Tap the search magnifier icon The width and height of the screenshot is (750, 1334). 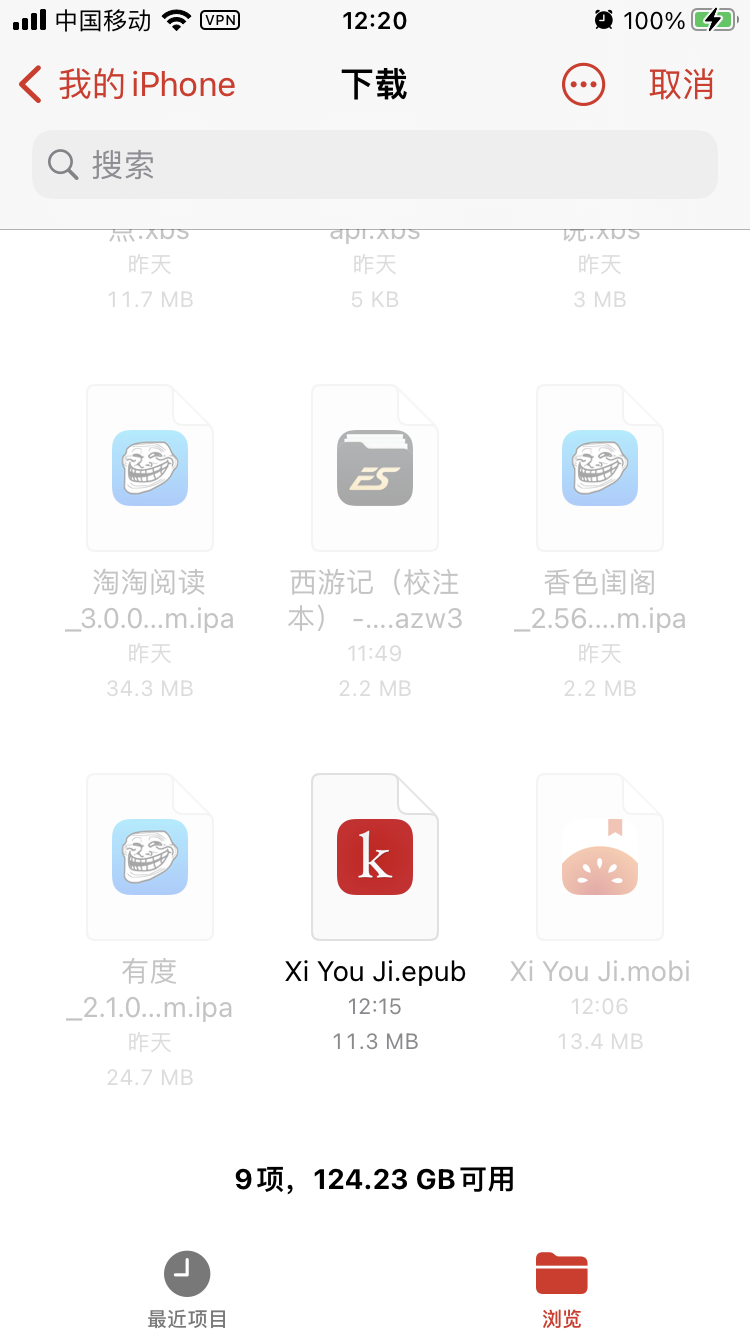tap(62, 163)
